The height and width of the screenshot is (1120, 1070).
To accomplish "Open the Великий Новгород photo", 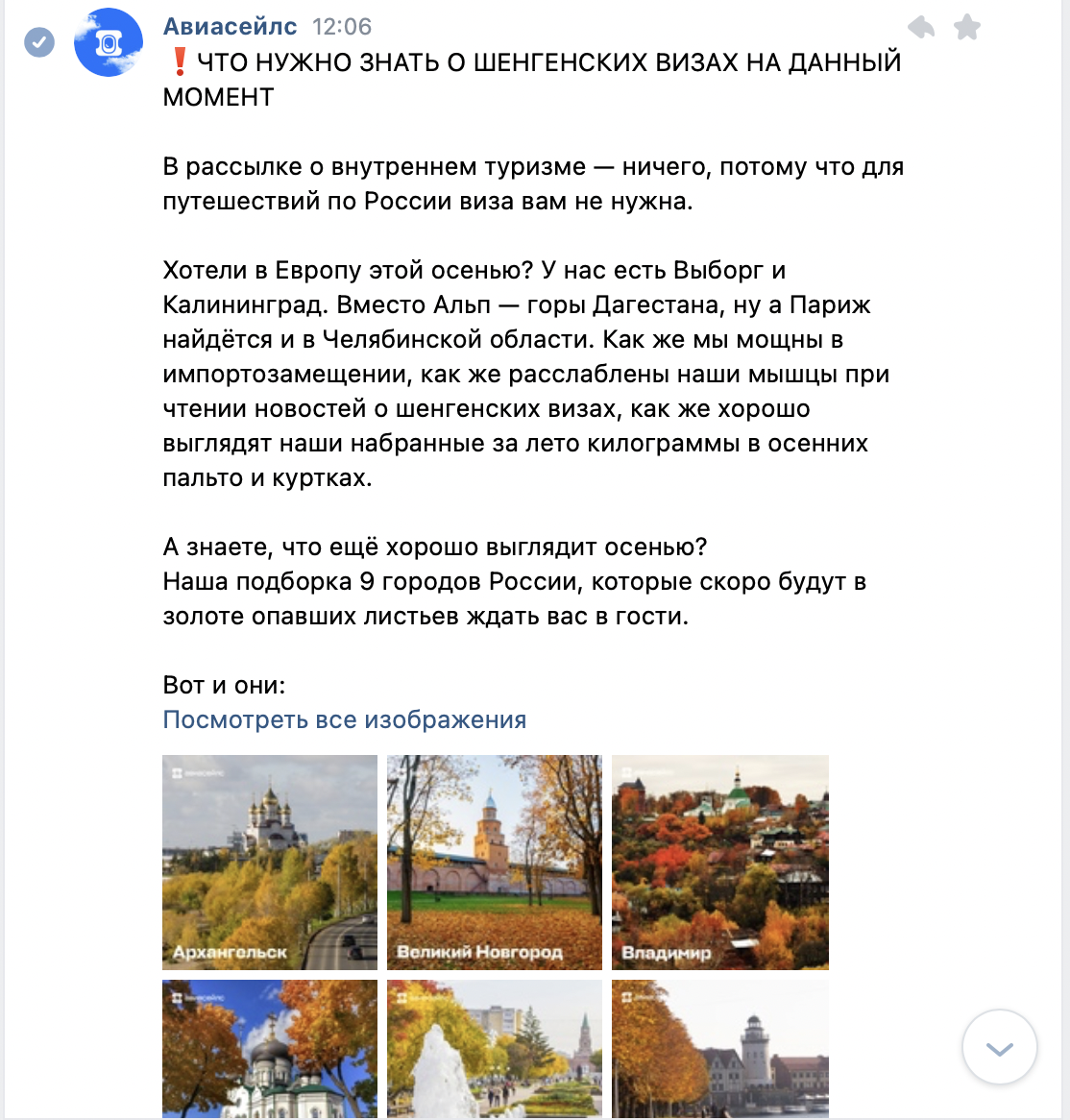I will tap(494, 862).
